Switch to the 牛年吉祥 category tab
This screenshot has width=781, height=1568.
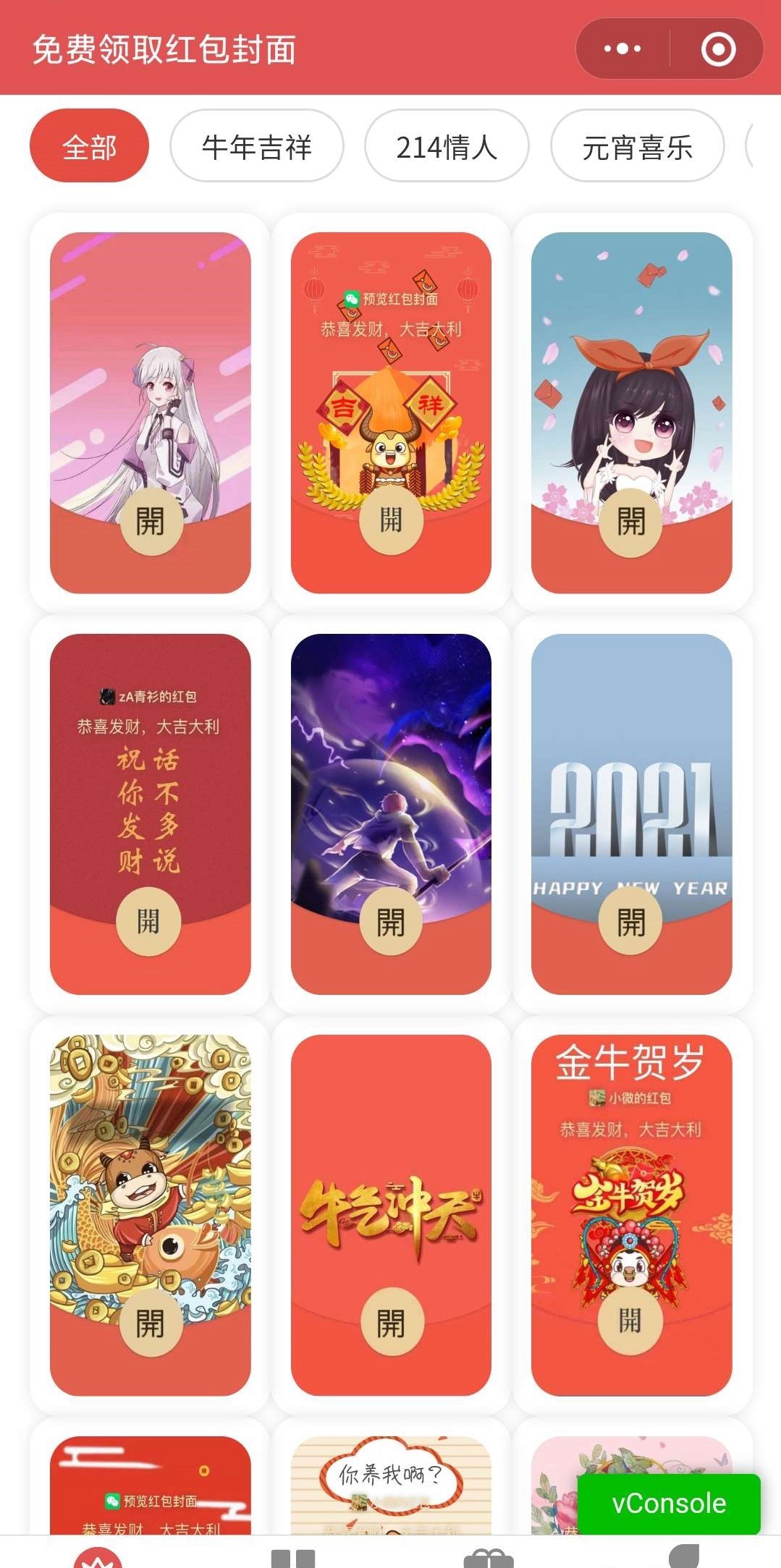pos(258,145)
